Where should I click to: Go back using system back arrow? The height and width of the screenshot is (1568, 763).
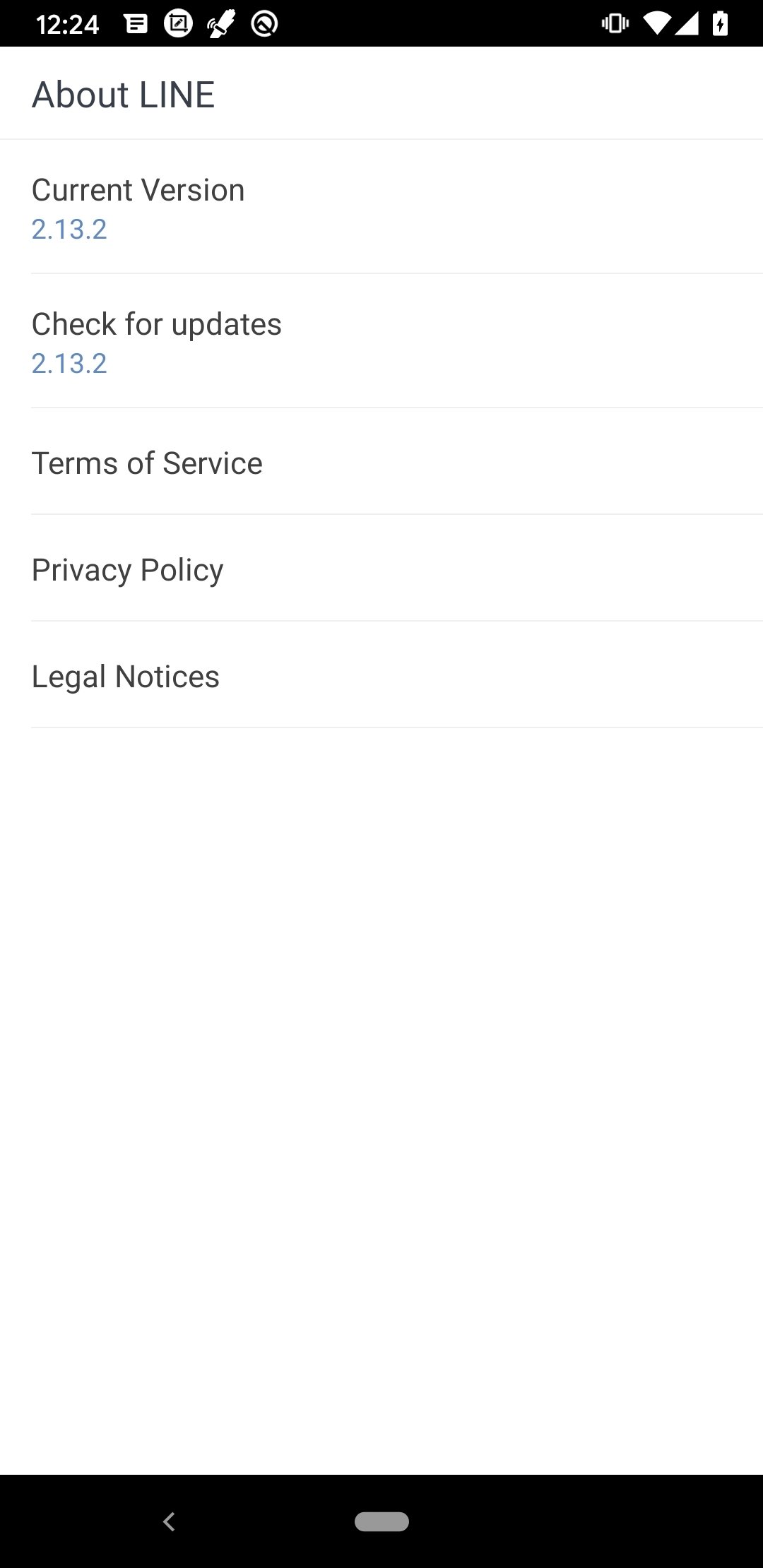pos(169,1521)
